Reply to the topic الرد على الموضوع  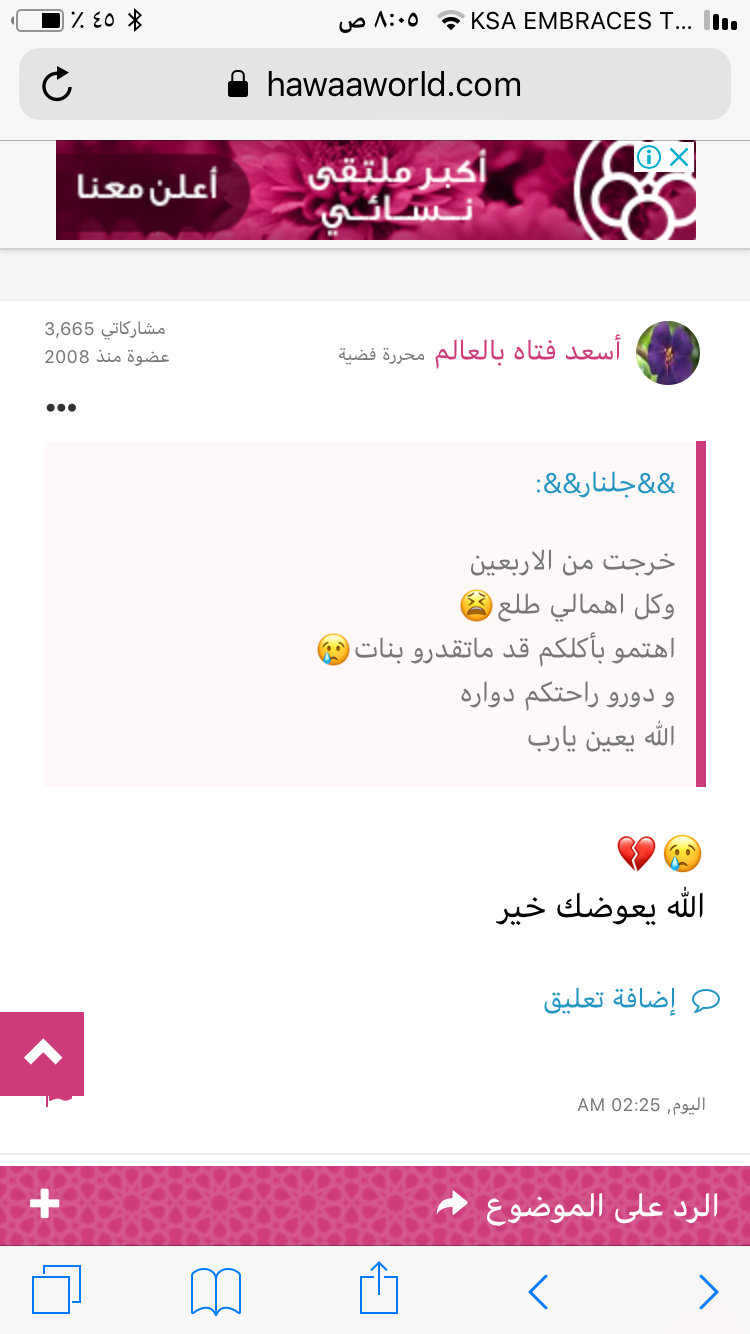pos(580,1205)
